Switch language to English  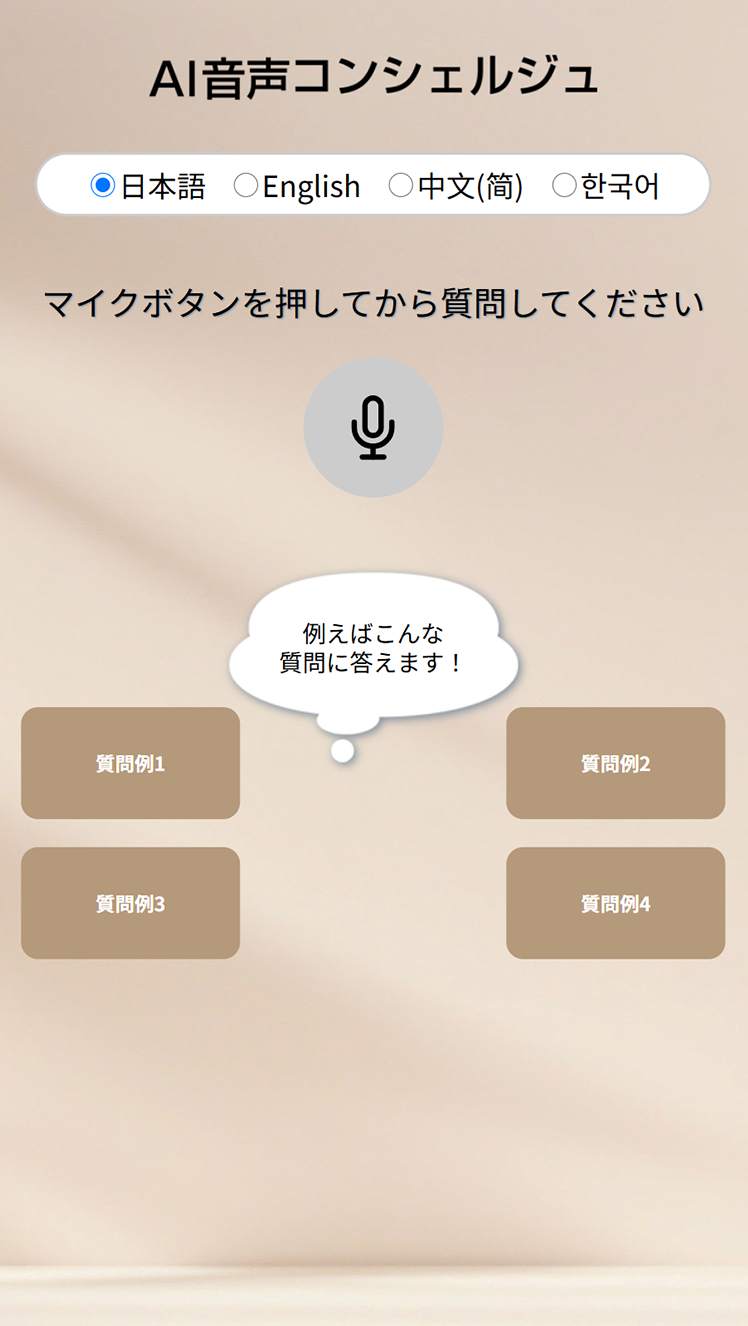(246, 186)
